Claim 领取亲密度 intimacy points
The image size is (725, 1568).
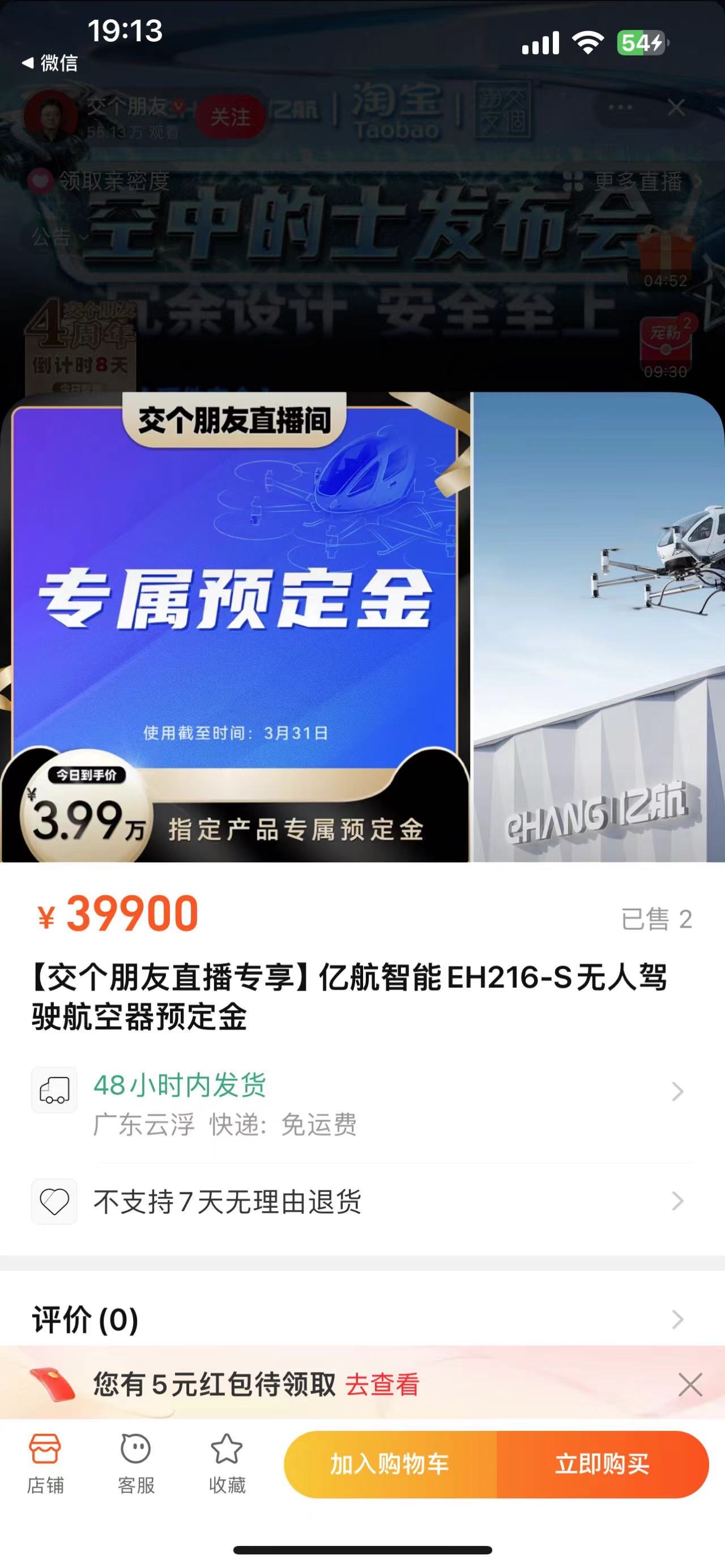pos(100,181)
